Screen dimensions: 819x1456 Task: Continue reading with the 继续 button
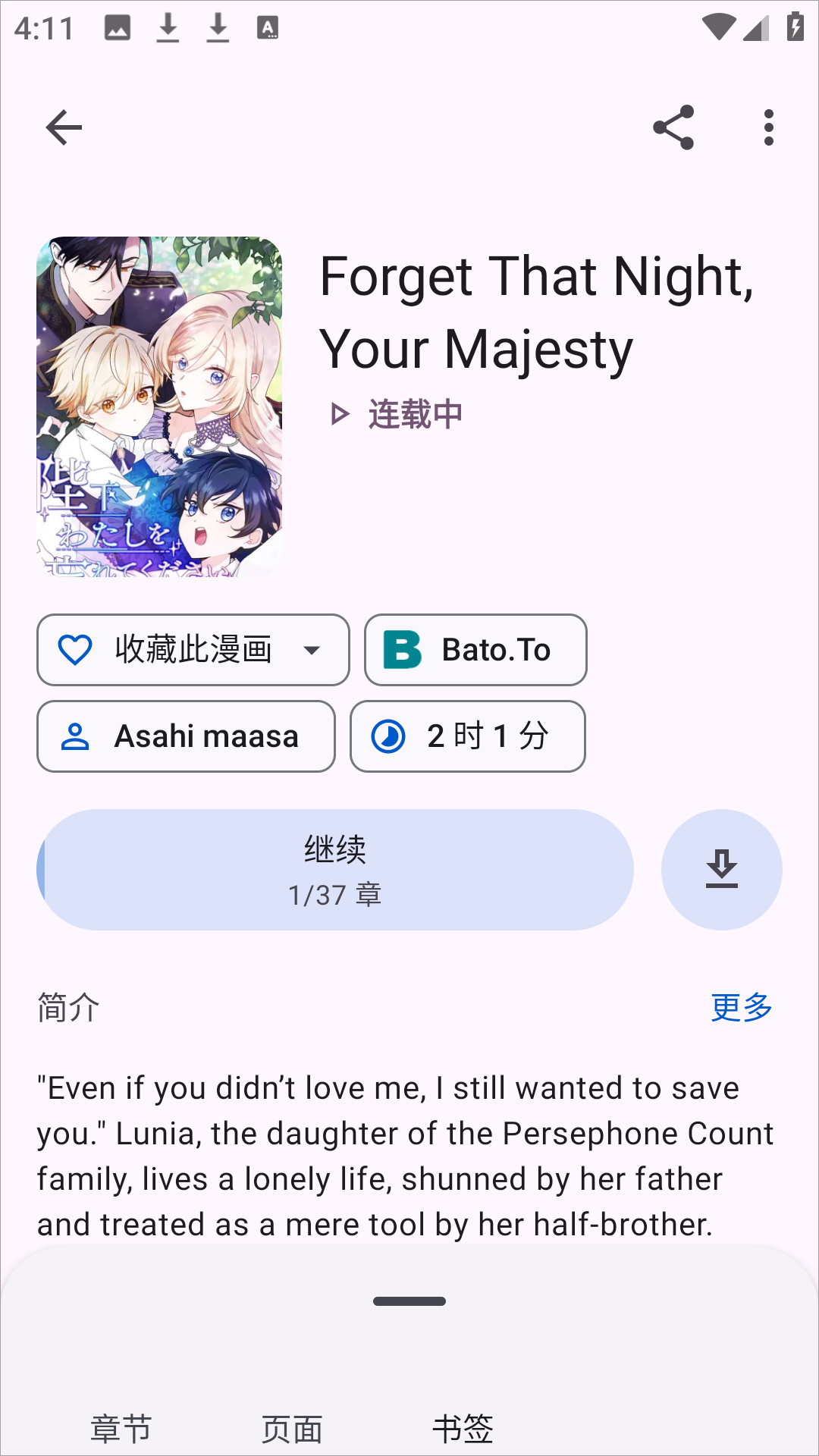tap(335, 870)
